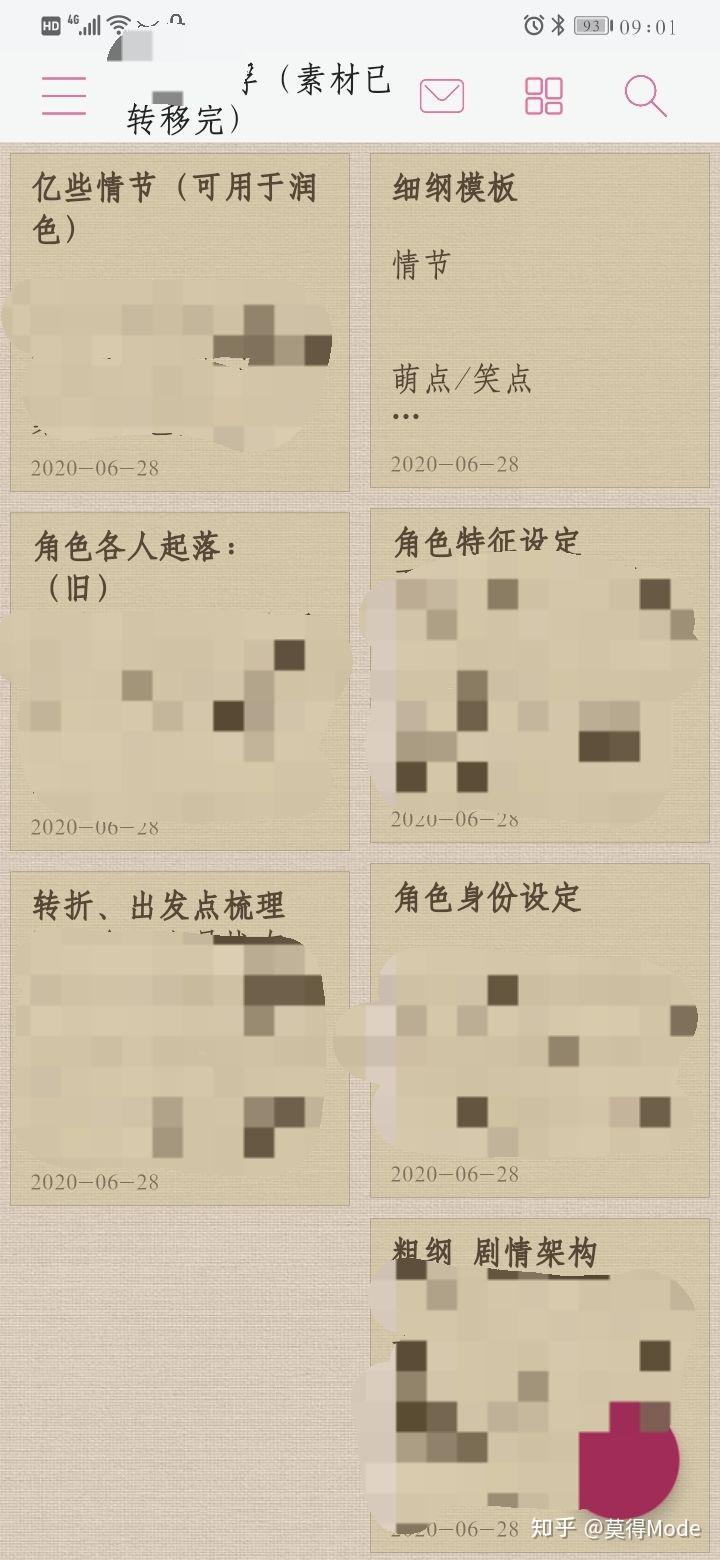The width and height of the screenshot is (720, 1560).
Task: Open the note 亿些情节（可用于润色）
Action: 180,320
